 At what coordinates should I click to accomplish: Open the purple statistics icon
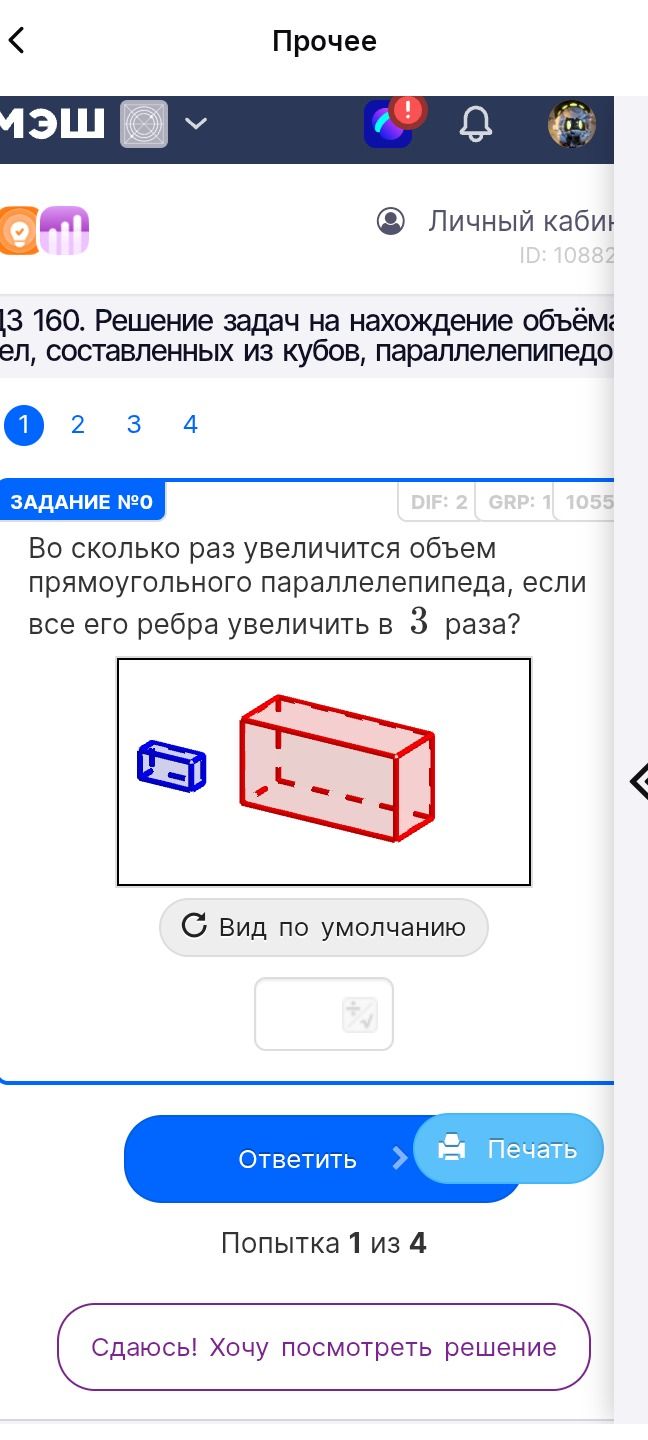(x=64, y=230)
